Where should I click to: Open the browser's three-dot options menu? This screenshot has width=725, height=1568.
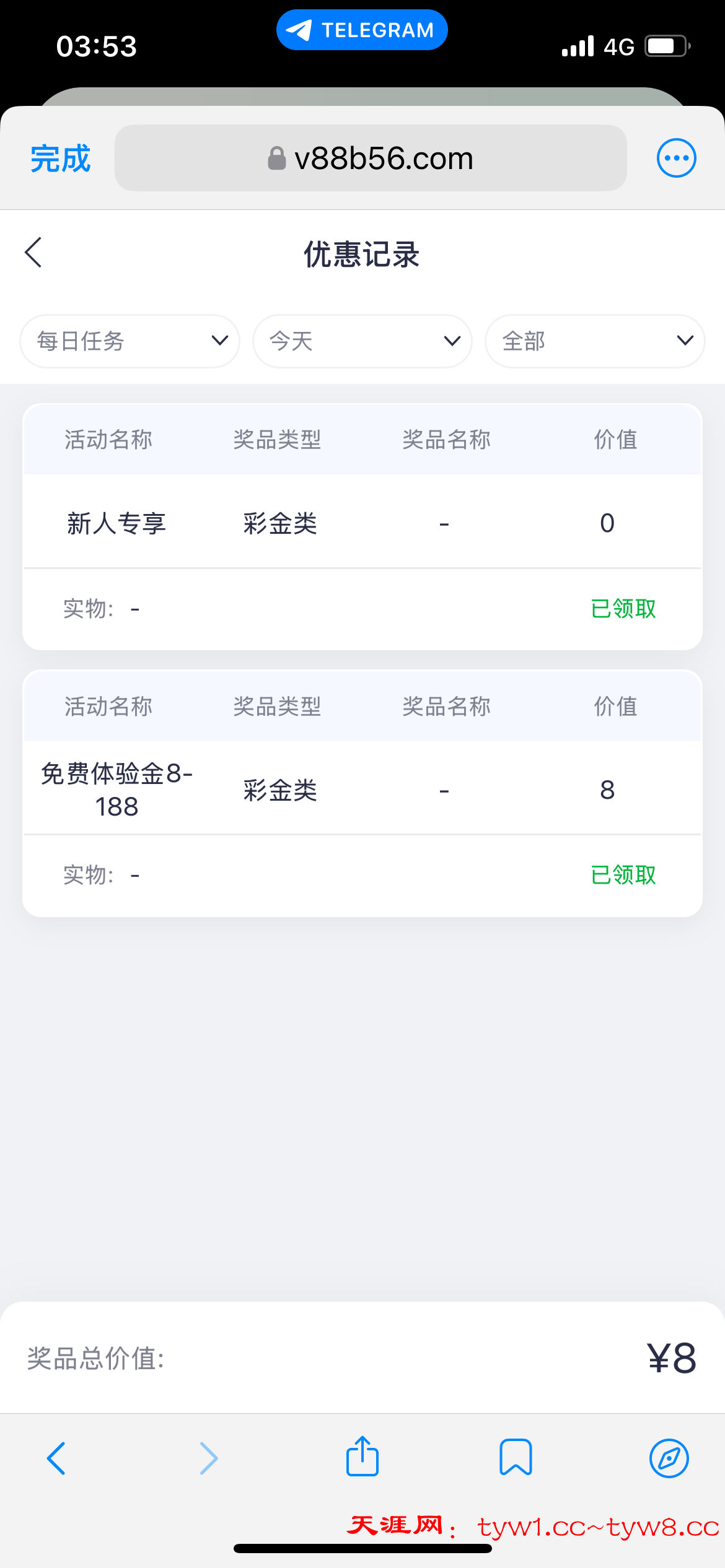(x=676, y=158)
